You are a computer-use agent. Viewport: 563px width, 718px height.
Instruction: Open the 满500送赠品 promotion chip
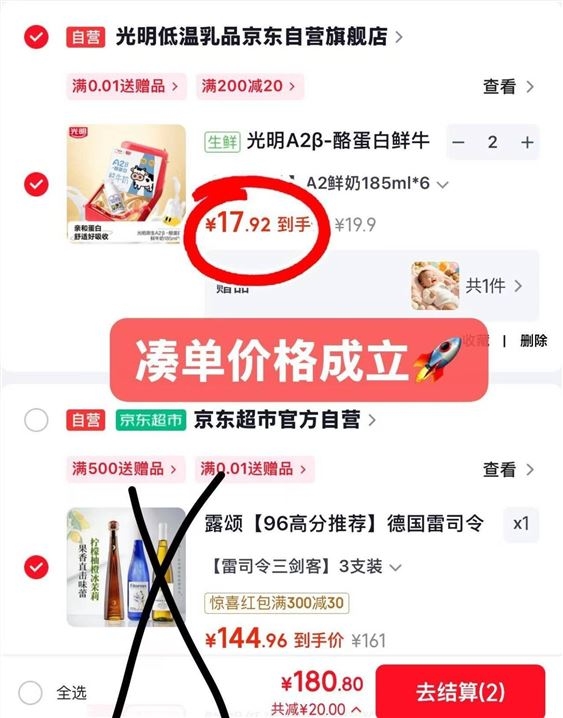(x=125, y=468)
